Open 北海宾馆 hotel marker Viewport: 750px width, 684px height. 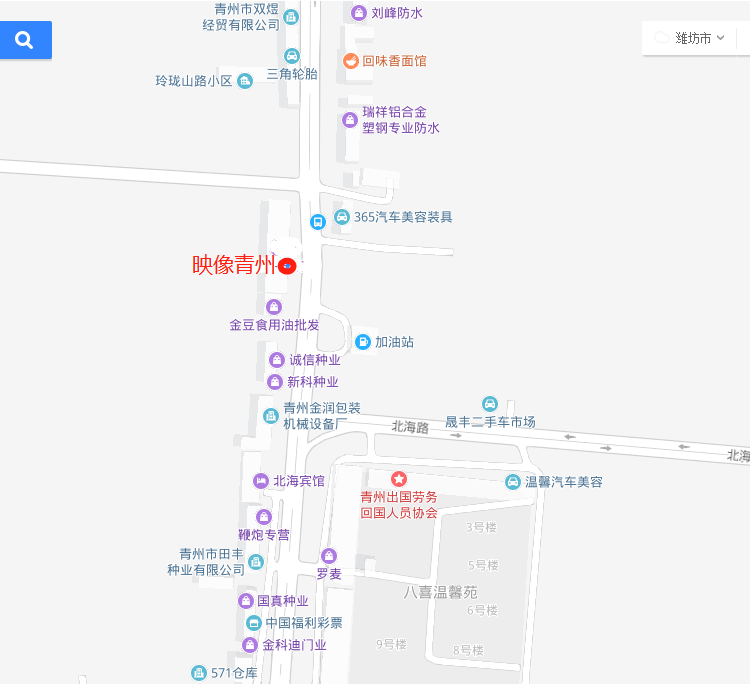(261, 481)
